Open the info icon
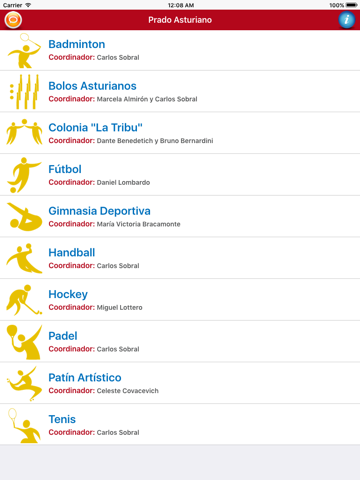This screenshot has height=480, width=360. point(347,20)
